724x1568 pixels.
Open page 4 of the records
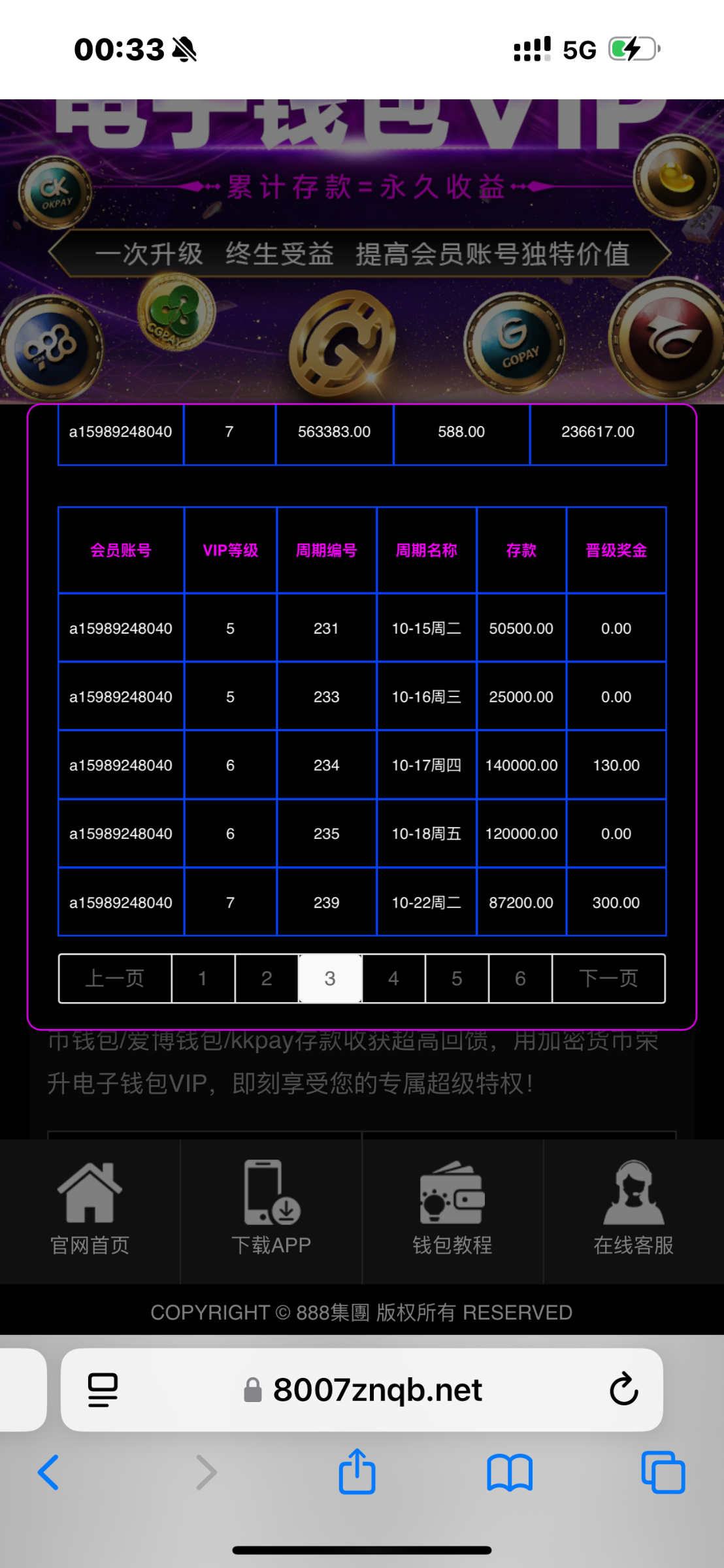pyautogui.click(x=393, y=978)
